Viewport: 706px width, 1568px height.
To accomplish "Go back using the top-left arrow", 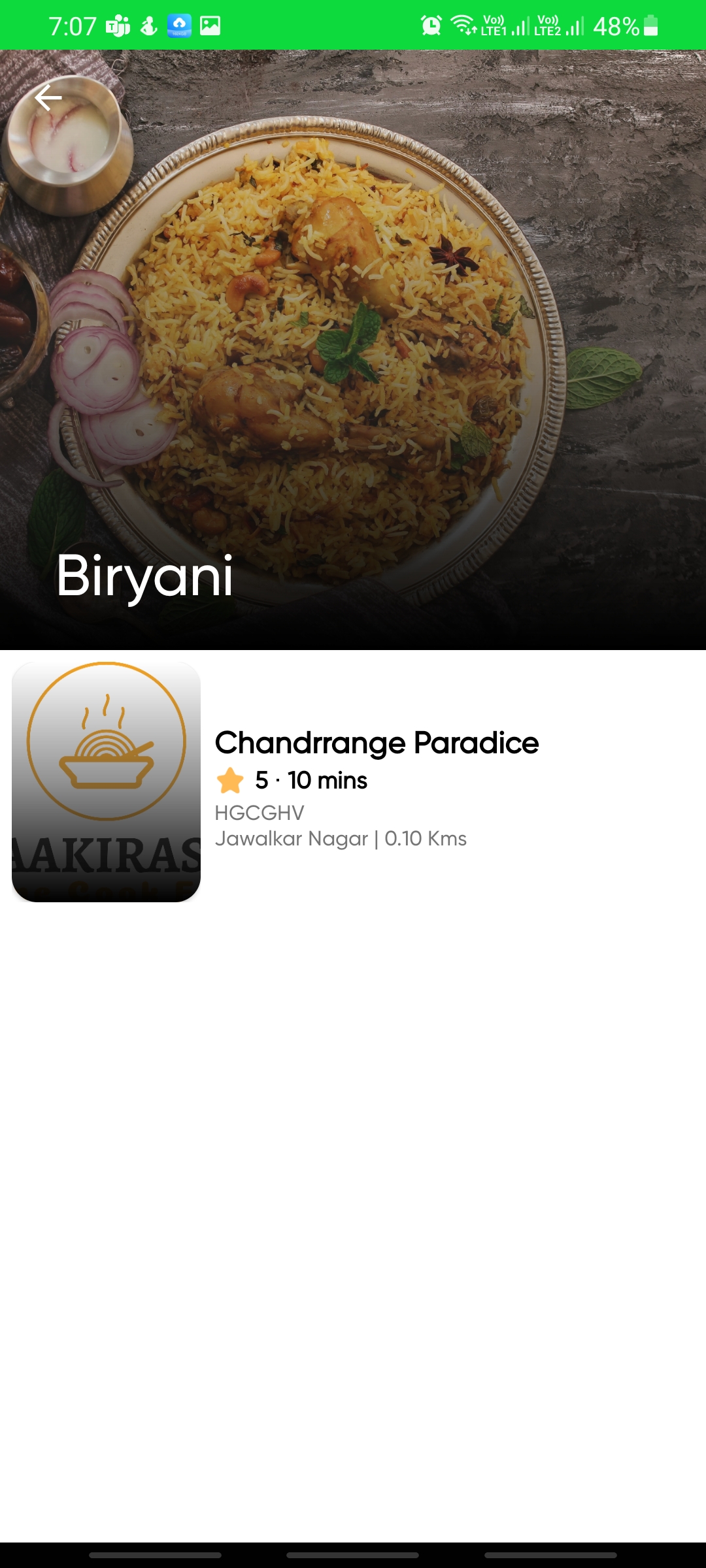I will click(x=48, y=98).
